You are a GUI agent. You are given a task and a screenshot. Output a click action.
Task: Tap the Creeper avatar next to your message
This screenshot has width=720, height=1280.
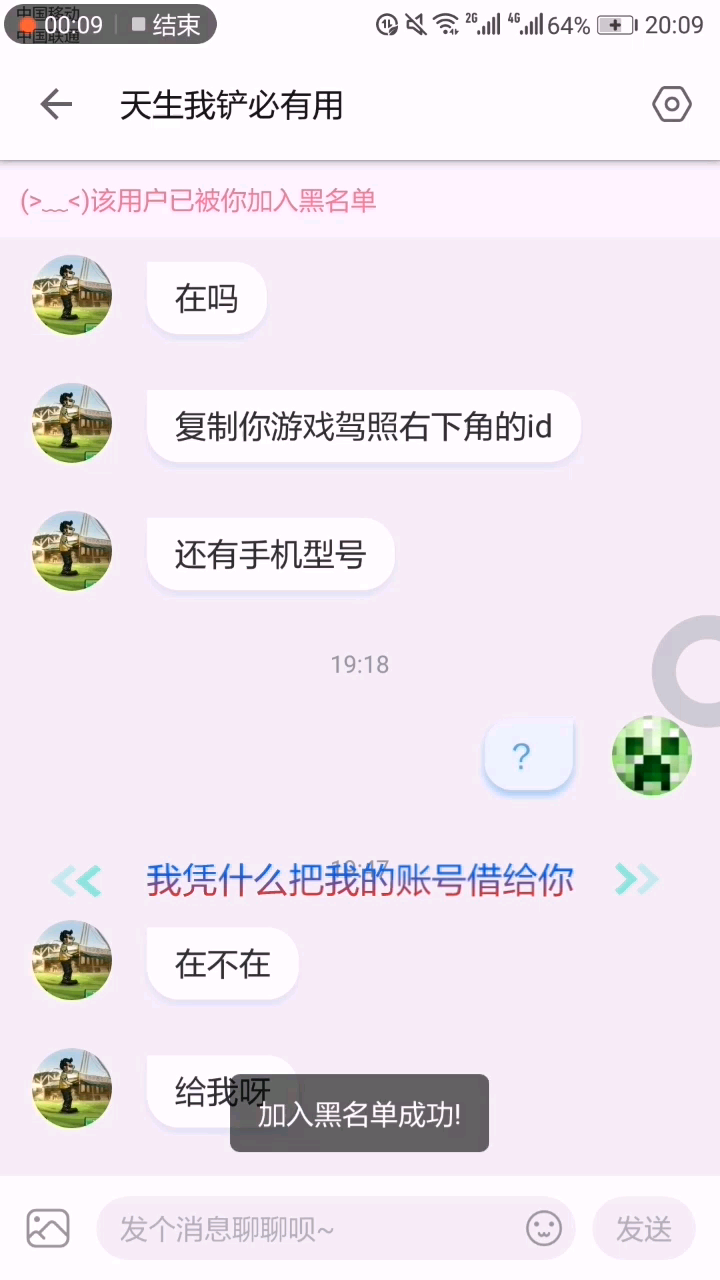tap(651, 757)
